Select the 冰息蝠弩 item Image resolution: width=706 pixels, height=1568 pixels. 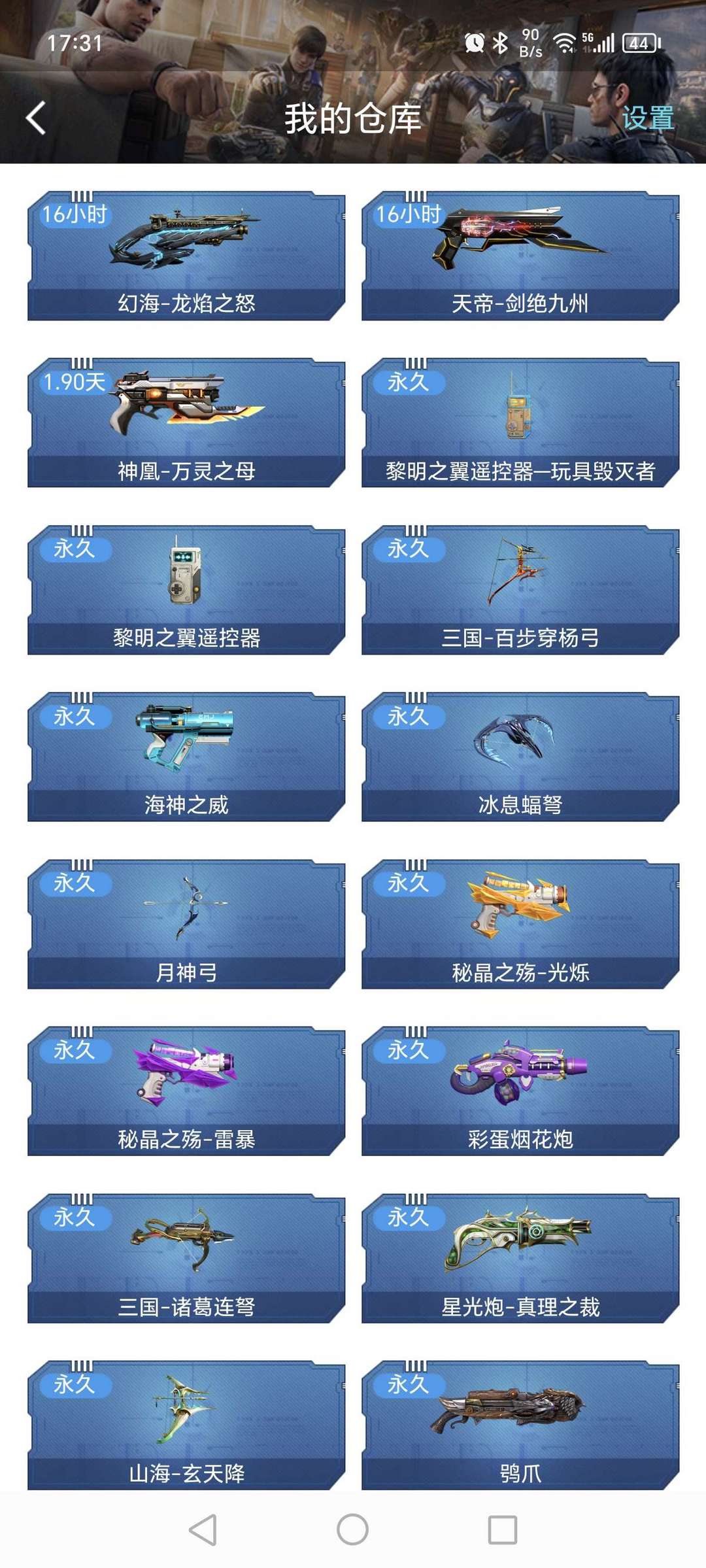(520, 757)
